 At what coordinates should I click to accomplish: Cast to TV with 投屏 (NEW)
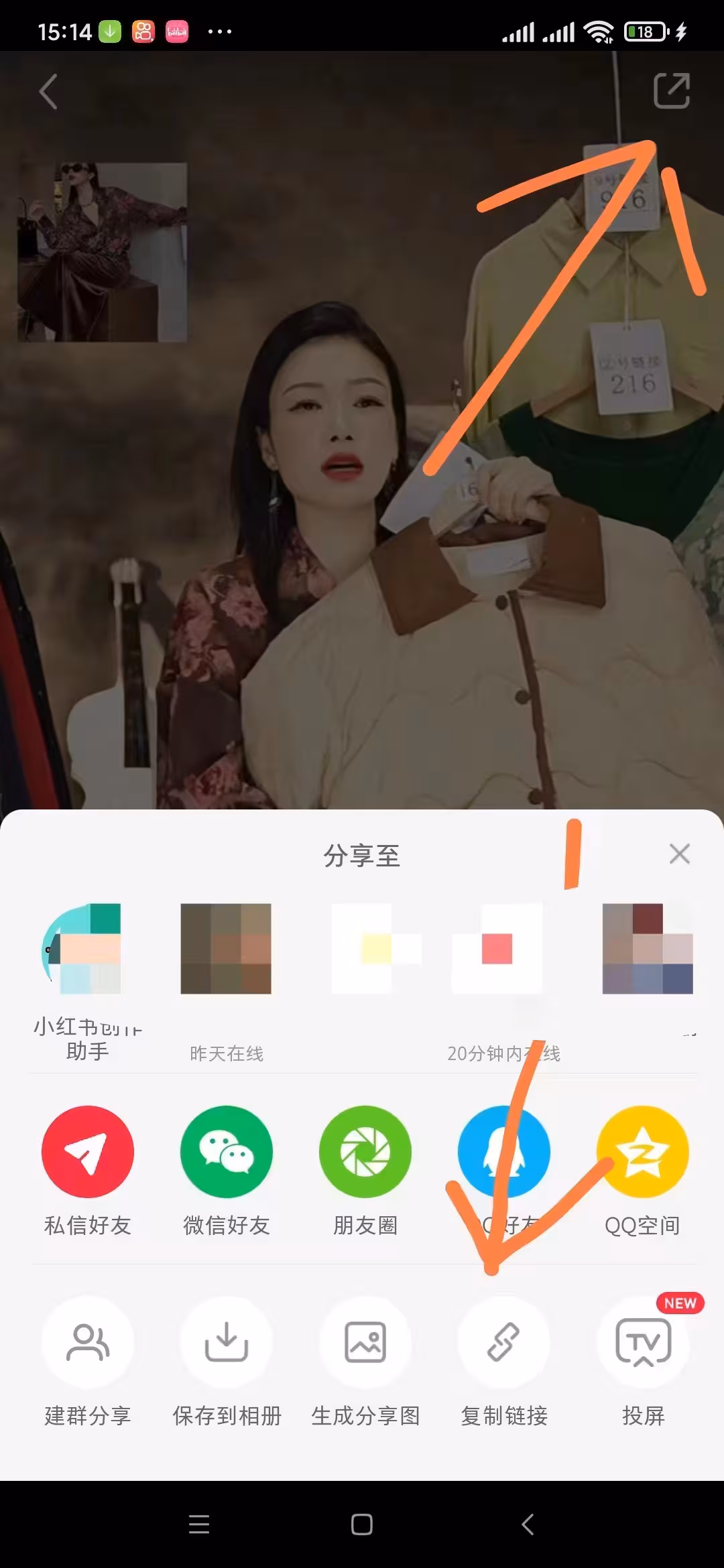pos(642,1343)
